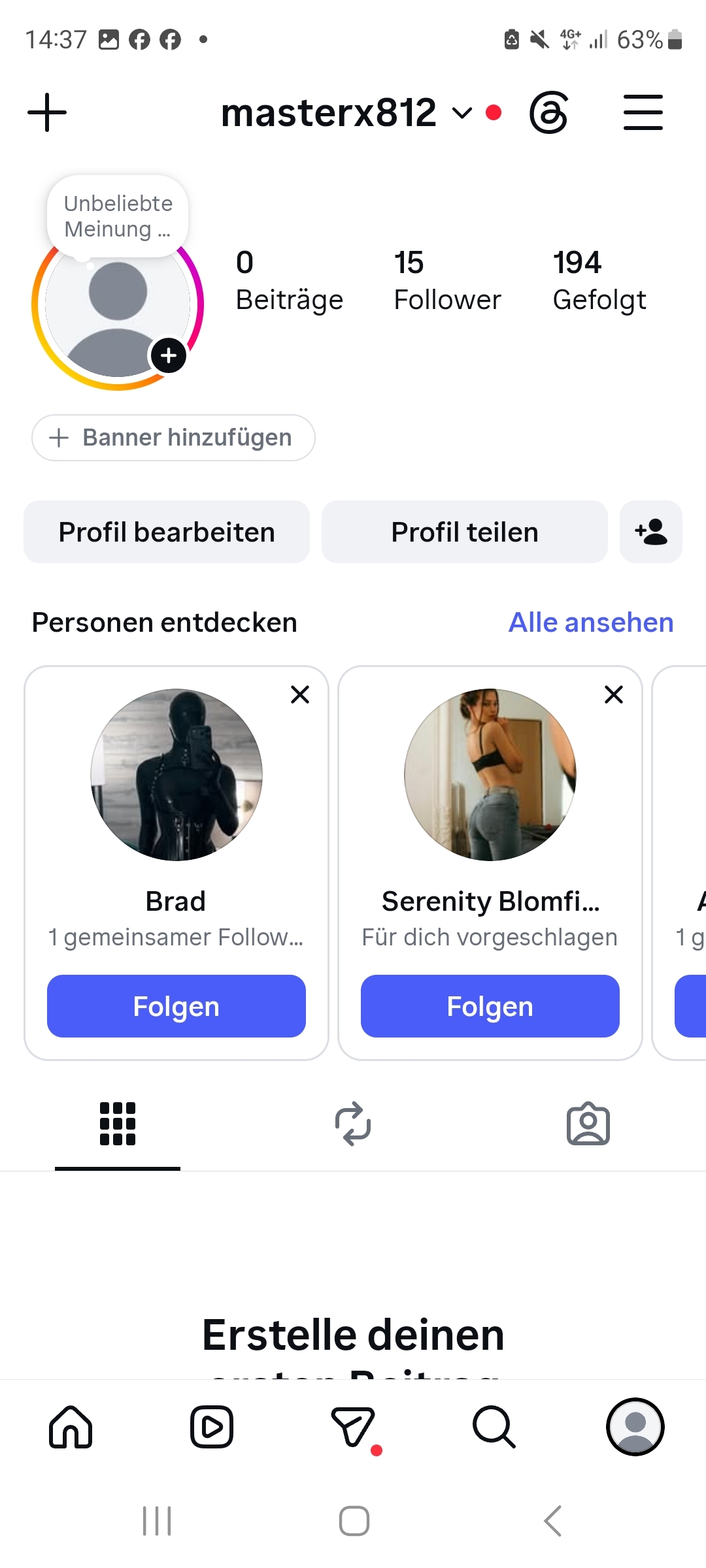Switch to the tagged photos tab
Image resolution: width=706 pixels, height=1568 pixels.
(588, 1124)
